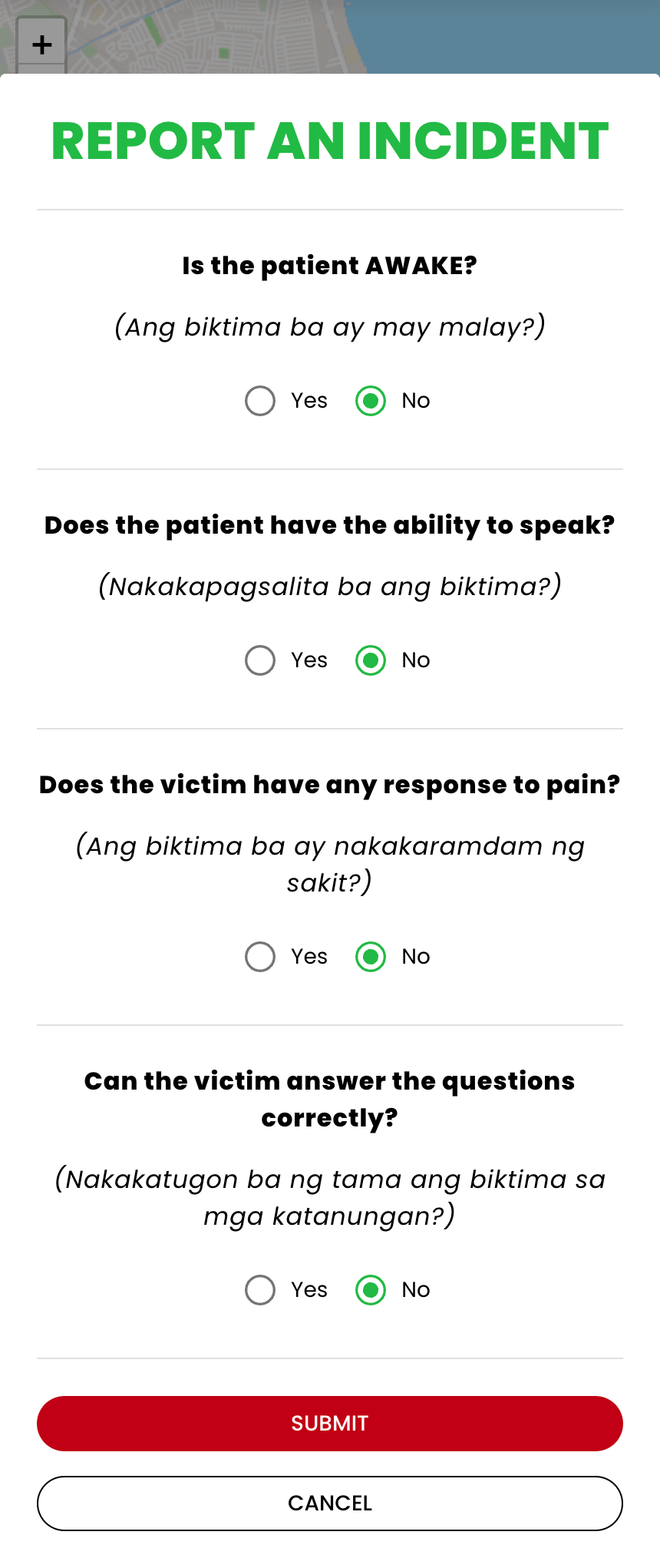Viewport: 660px width, 1568px height.
Task: Choose No for ability to speak
Action: click(x=371, y=660)
